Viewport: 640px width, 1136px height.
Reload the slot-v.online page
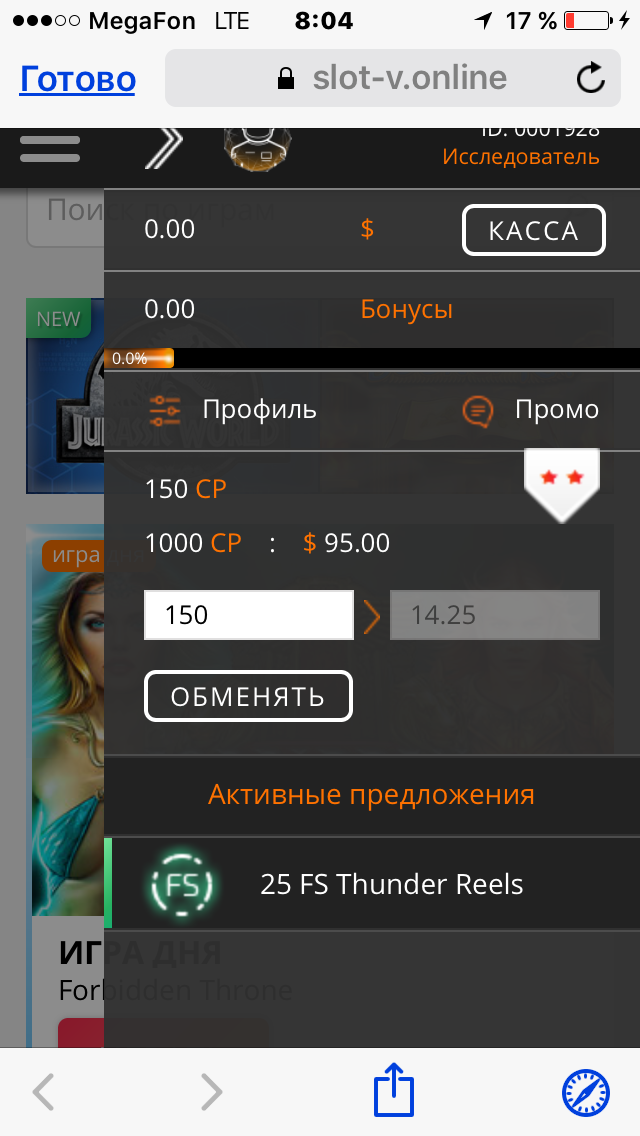[x=591, y=78]
